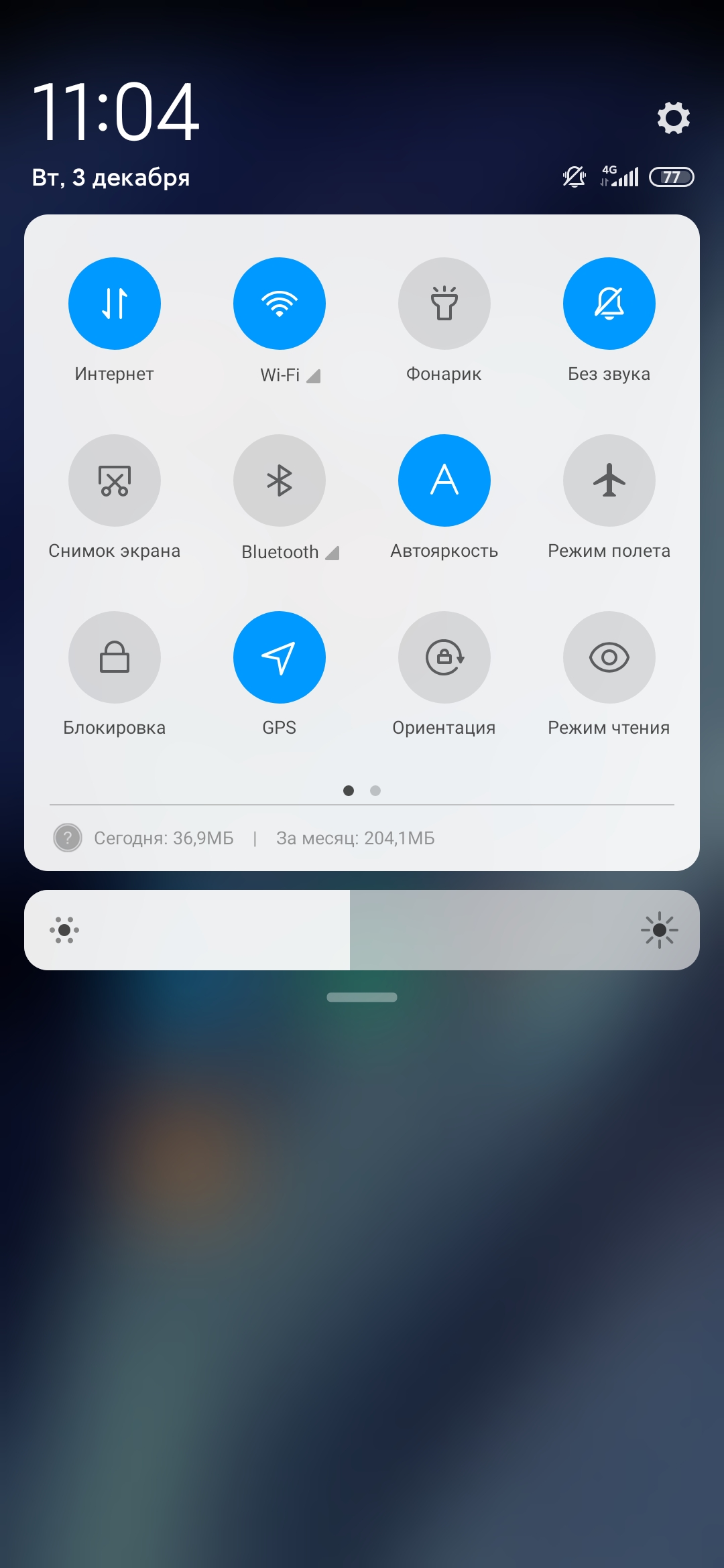The height and width of the screenshot is (1568, 724).
Task: Go to second page of quick toggles
Action: (375, 791)
